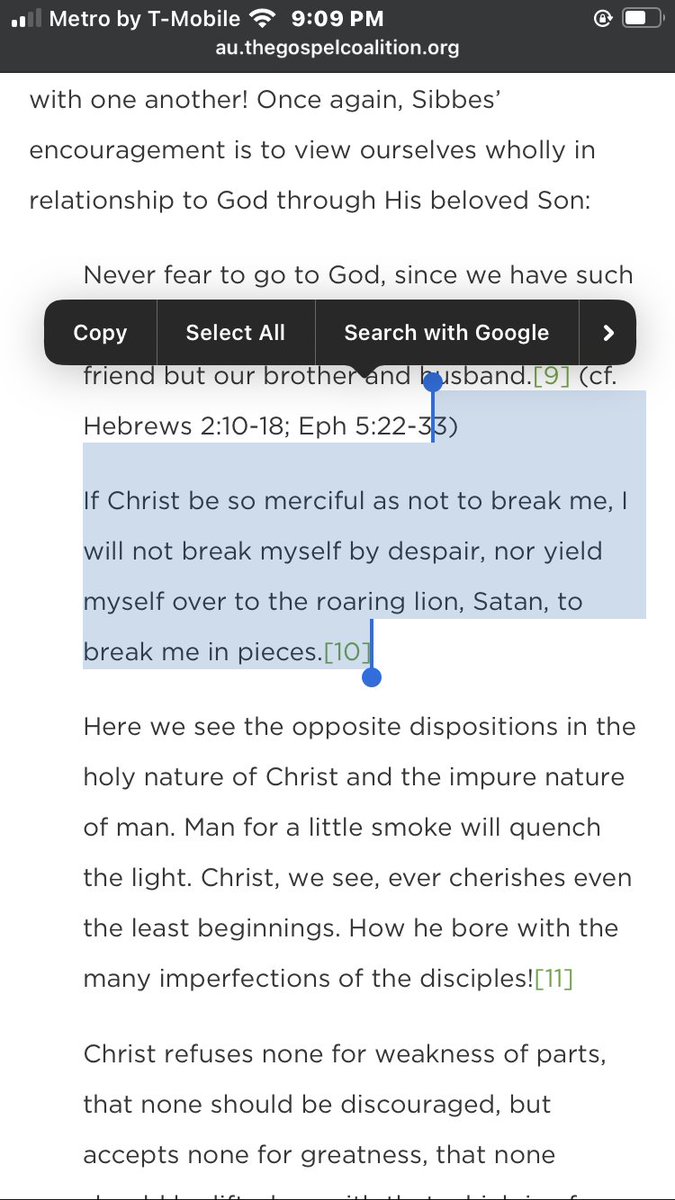Show more text menu options arrow
This screenshot has height=1200, width=675.
point(608,333)
